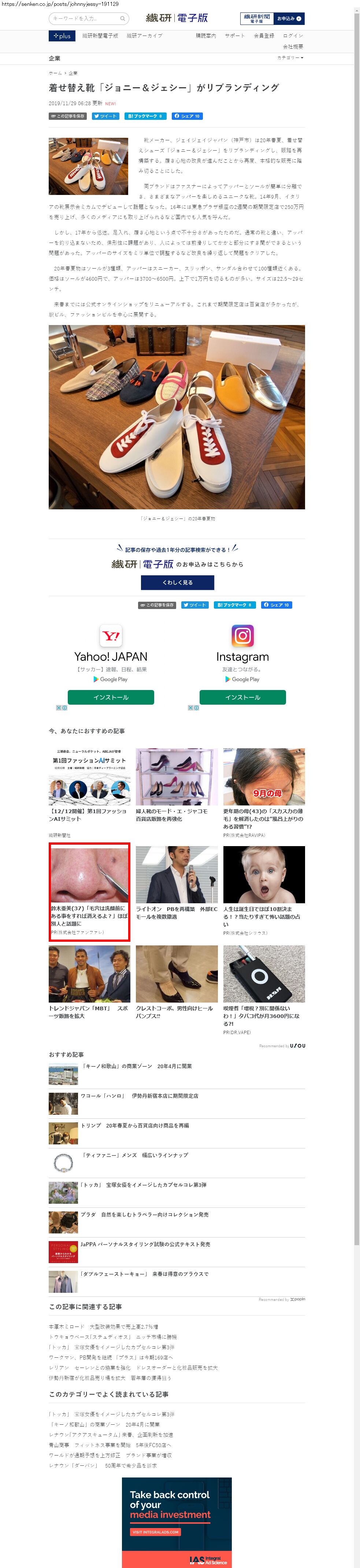The image size is (360, 1568).
Task: Open the ワコール「ハンロ」 article row
Action: pos(139,1096)
